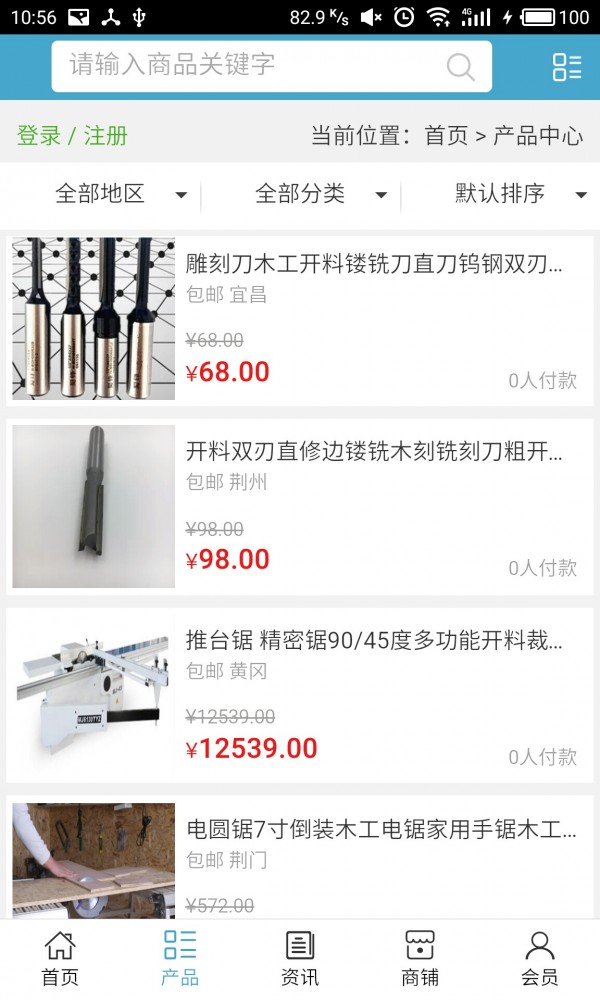Viewport: 600px width, 1000px height.
Task: Expand the 全部地区 region dropdown
Action: click(x=120, y=194)
